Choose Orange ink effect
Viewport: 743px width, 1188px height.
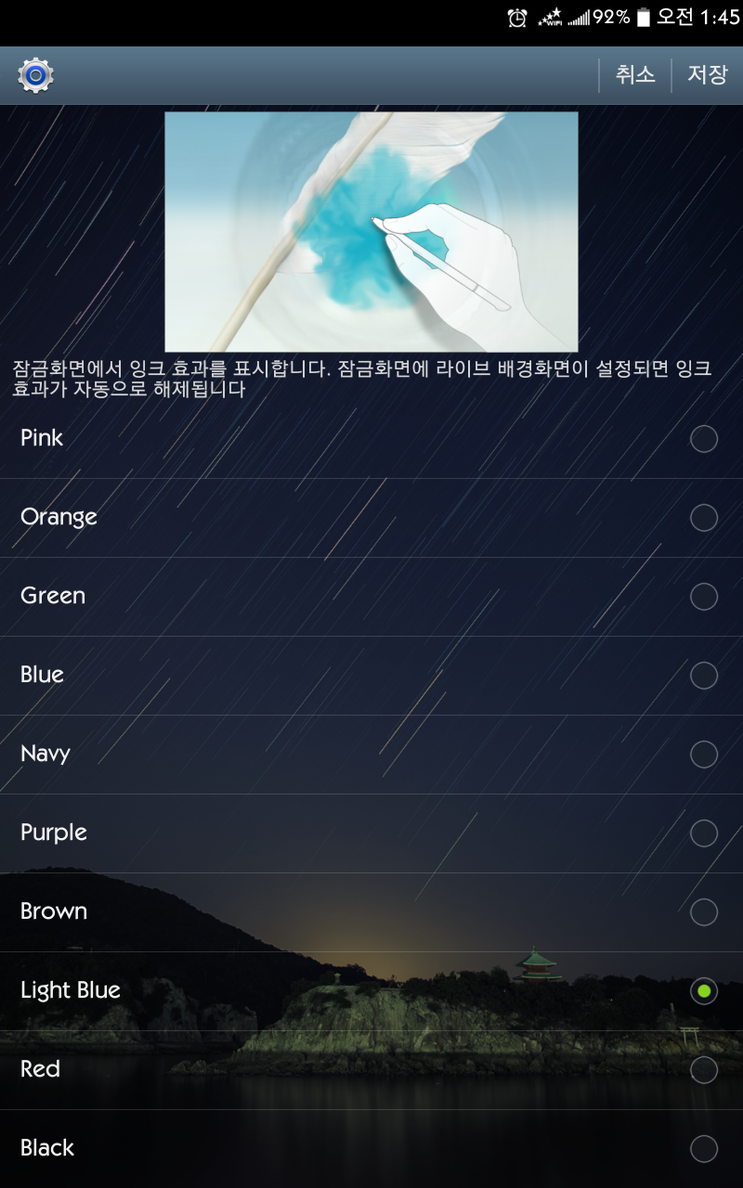pyautogui.click(x=703, y=518)
